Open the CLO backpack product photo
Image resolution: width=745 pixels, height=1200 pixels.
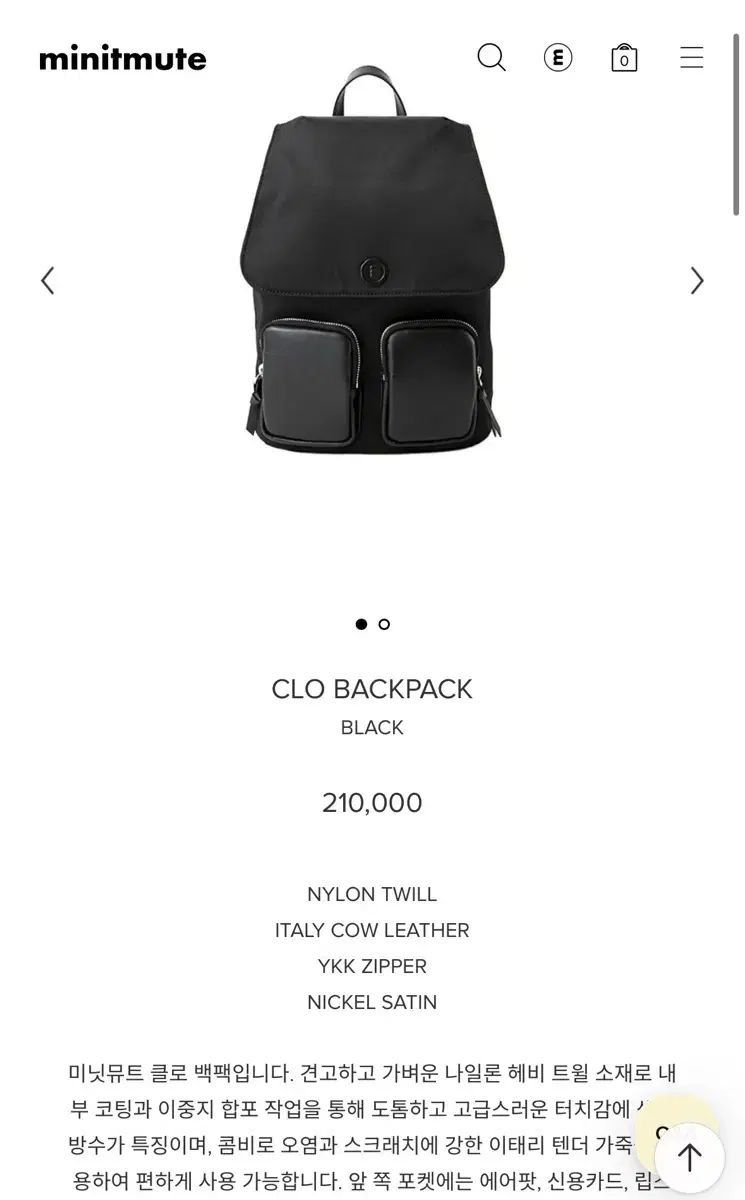pyautogui.click(x=372, y=270)
